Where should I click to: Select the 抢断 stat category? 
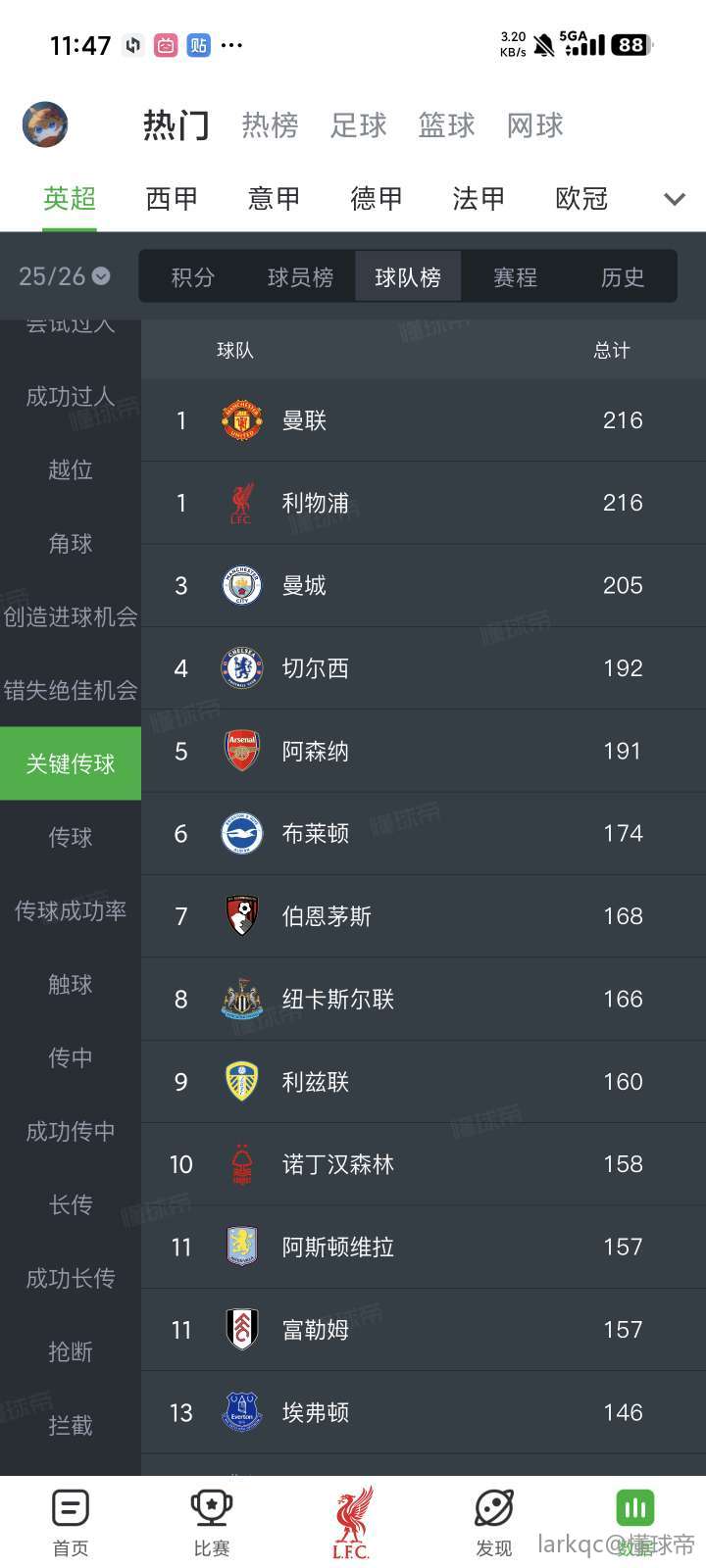tap(71, 1351)
